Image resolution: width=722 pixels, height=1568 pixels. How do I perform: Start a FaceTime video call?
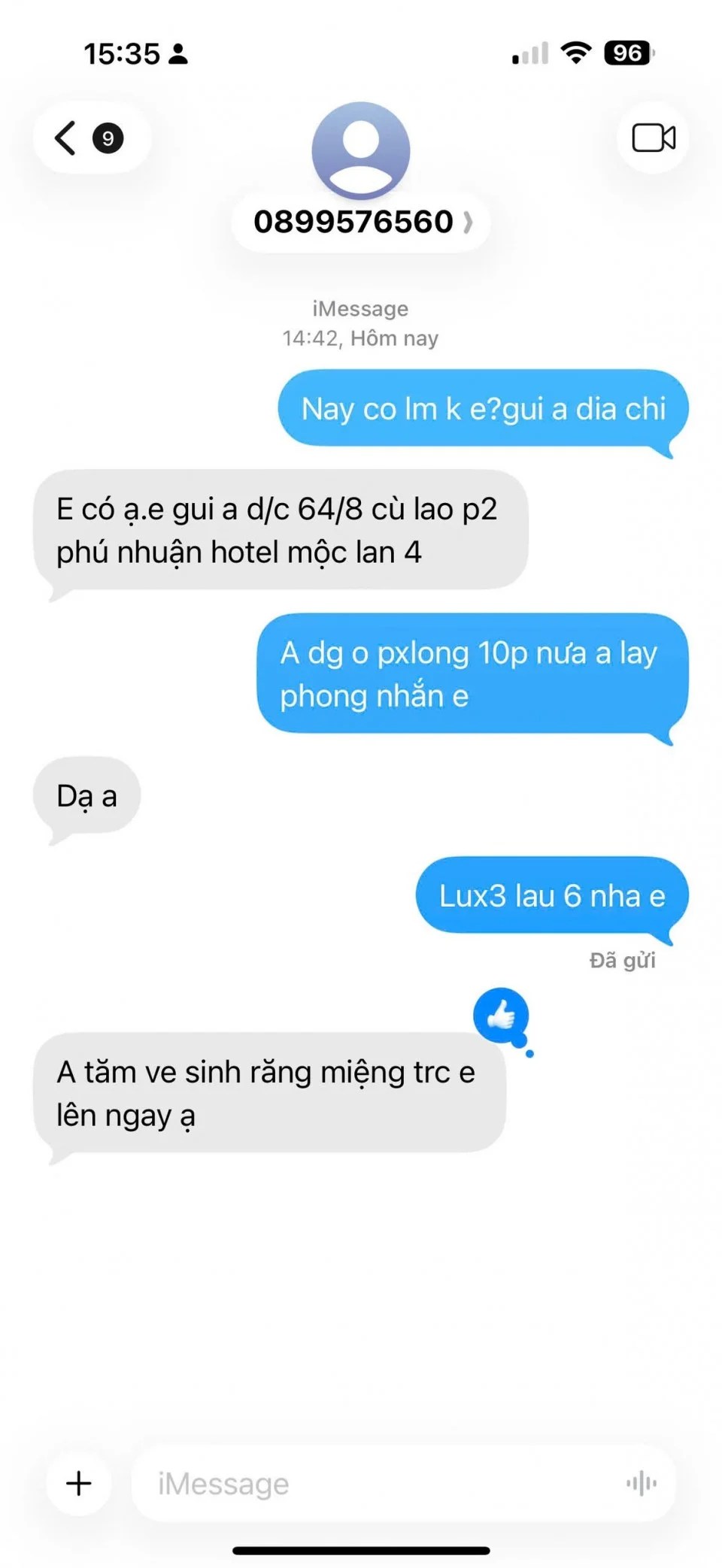[653, 138]
